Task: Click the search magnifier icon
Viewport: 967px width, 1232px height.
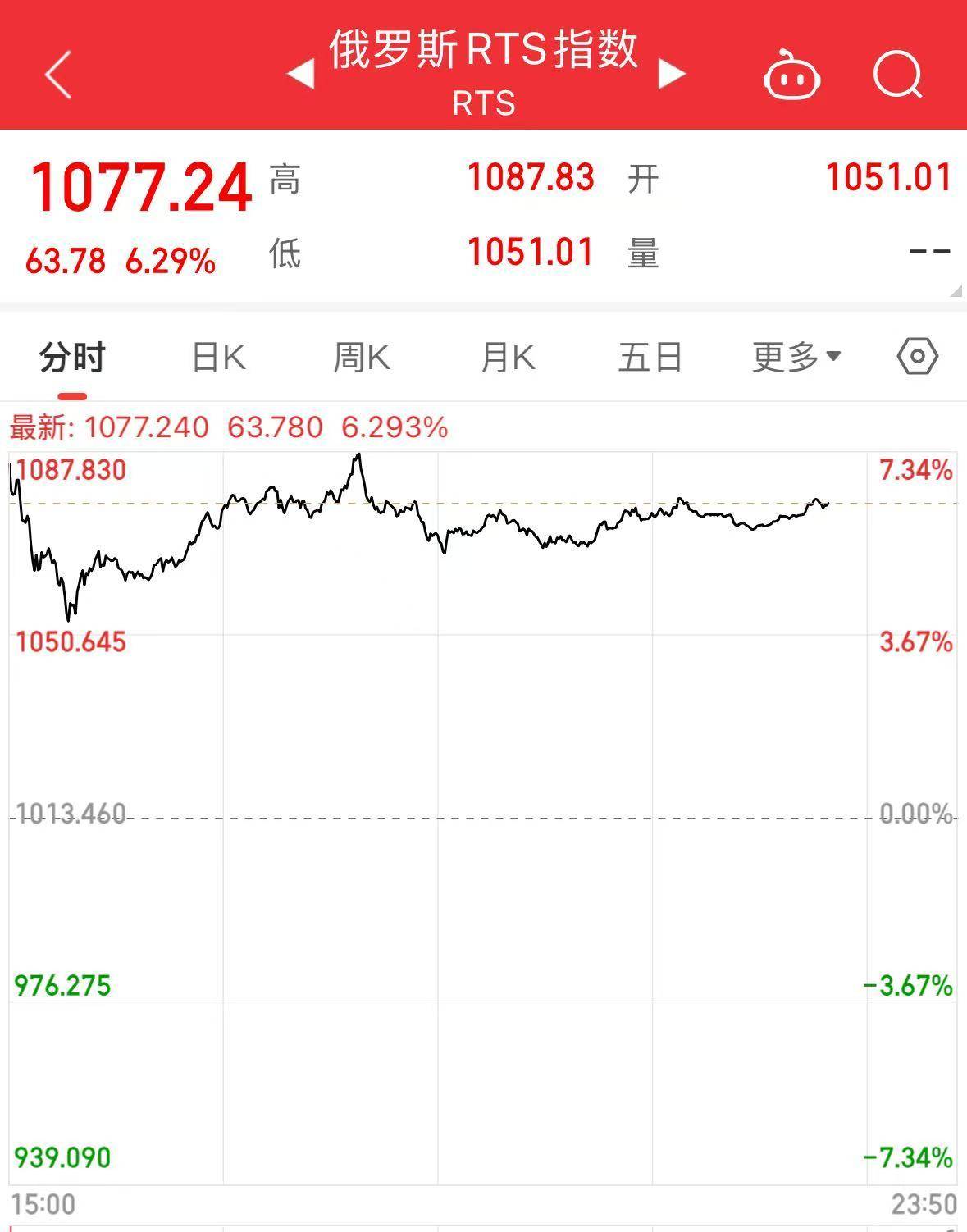Action: [x=896, y=75]
